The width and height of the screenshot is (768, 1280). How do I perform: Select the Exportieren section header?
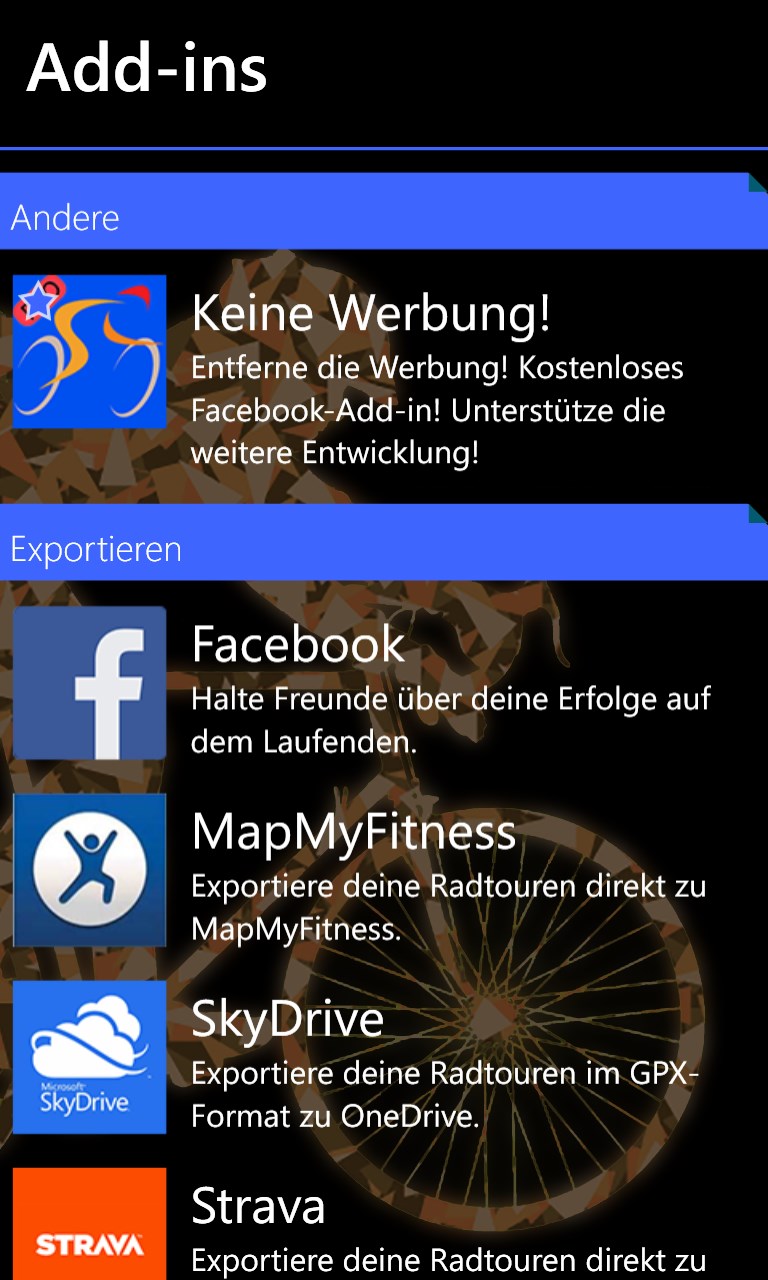pyautogui.click(x=96, y=548)
